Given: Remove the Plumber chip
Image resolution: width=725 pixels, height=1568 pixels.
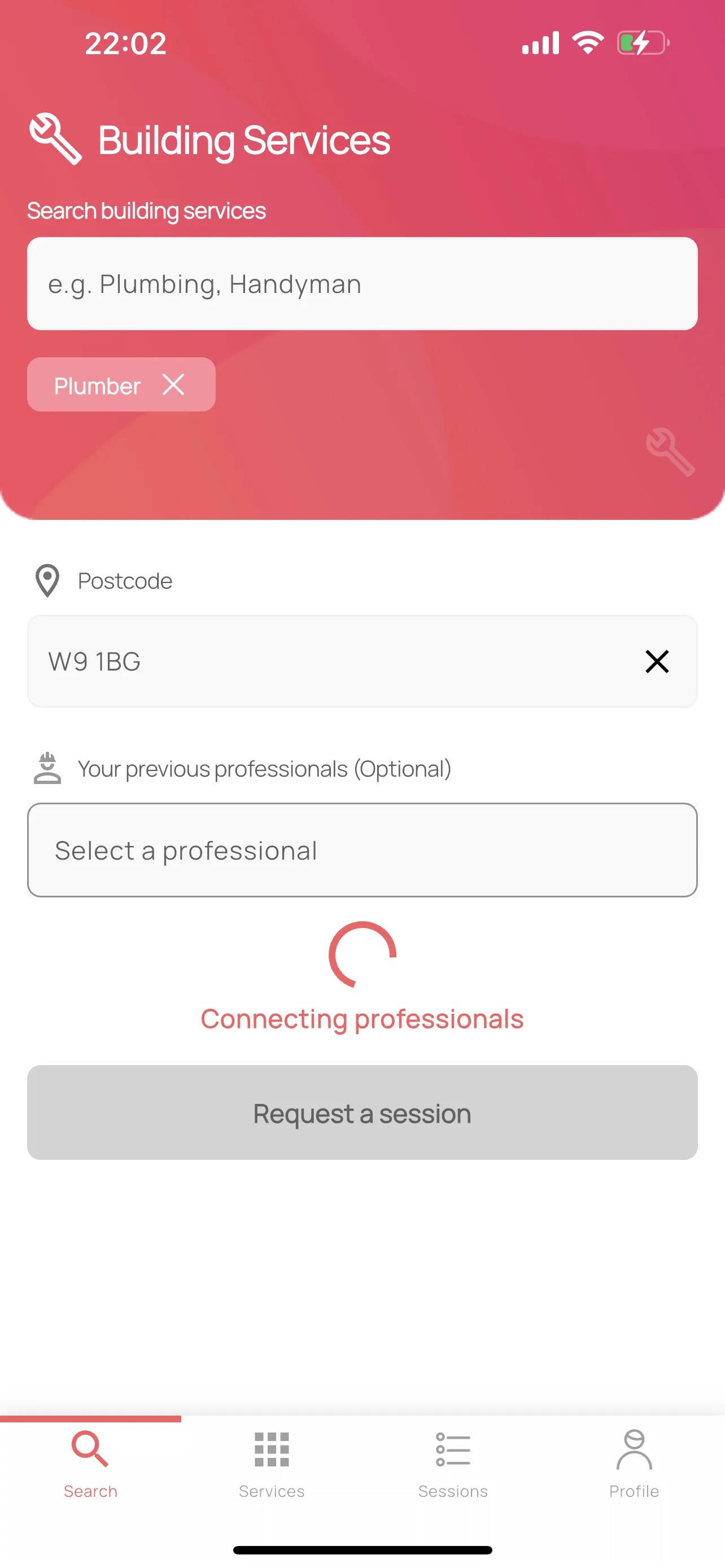Looking at the screenshot, I should click(173, 385).
